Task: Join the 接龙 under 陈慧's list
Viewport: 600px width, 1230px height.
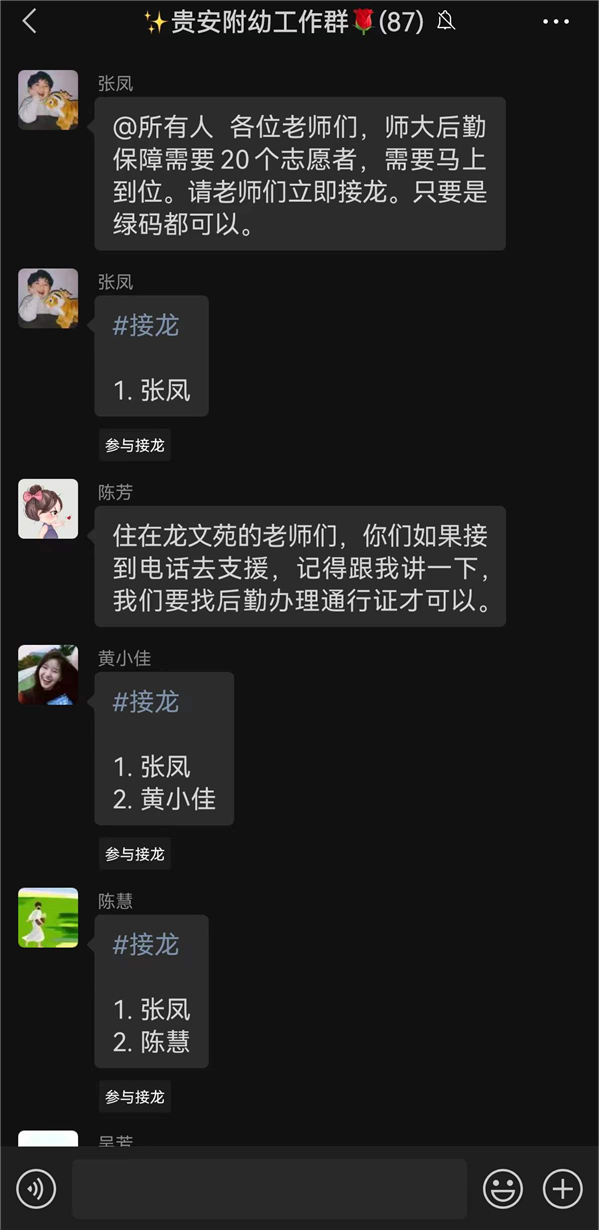Action: (135, 1096)
